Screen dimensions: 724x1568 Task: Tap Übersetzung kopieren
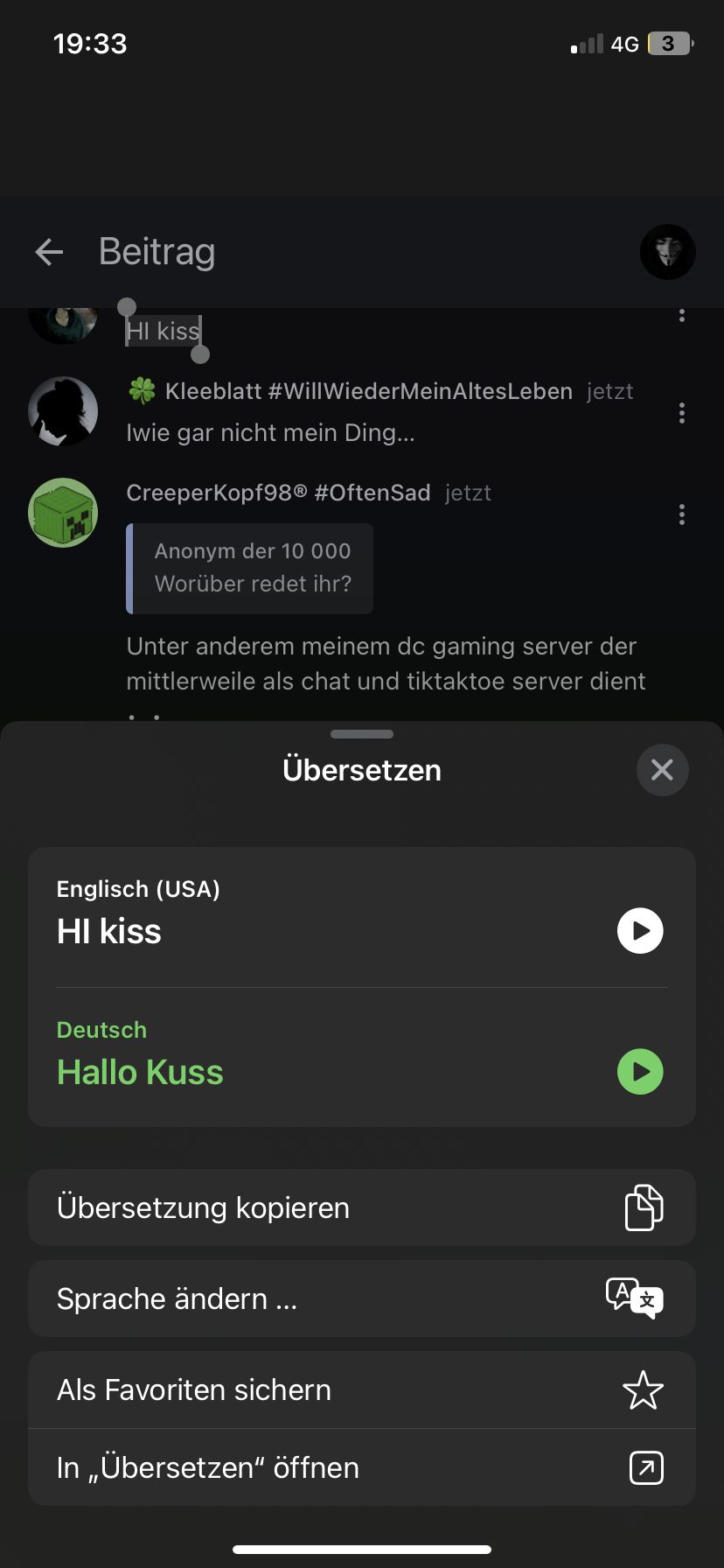362,1207
